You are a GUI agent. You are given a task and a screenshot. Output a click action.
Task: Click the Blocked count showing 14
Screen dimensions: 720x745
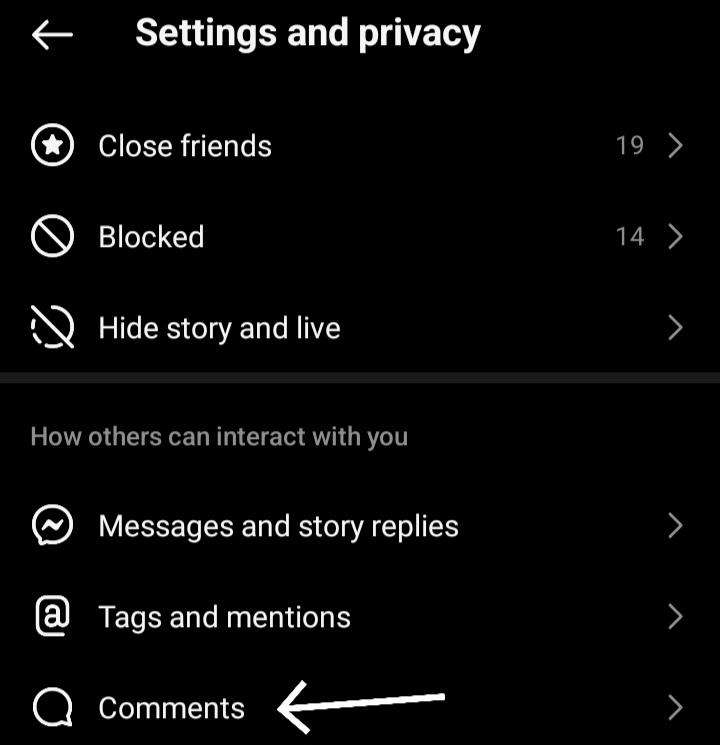pyautogui.click(x=631, y=237)
